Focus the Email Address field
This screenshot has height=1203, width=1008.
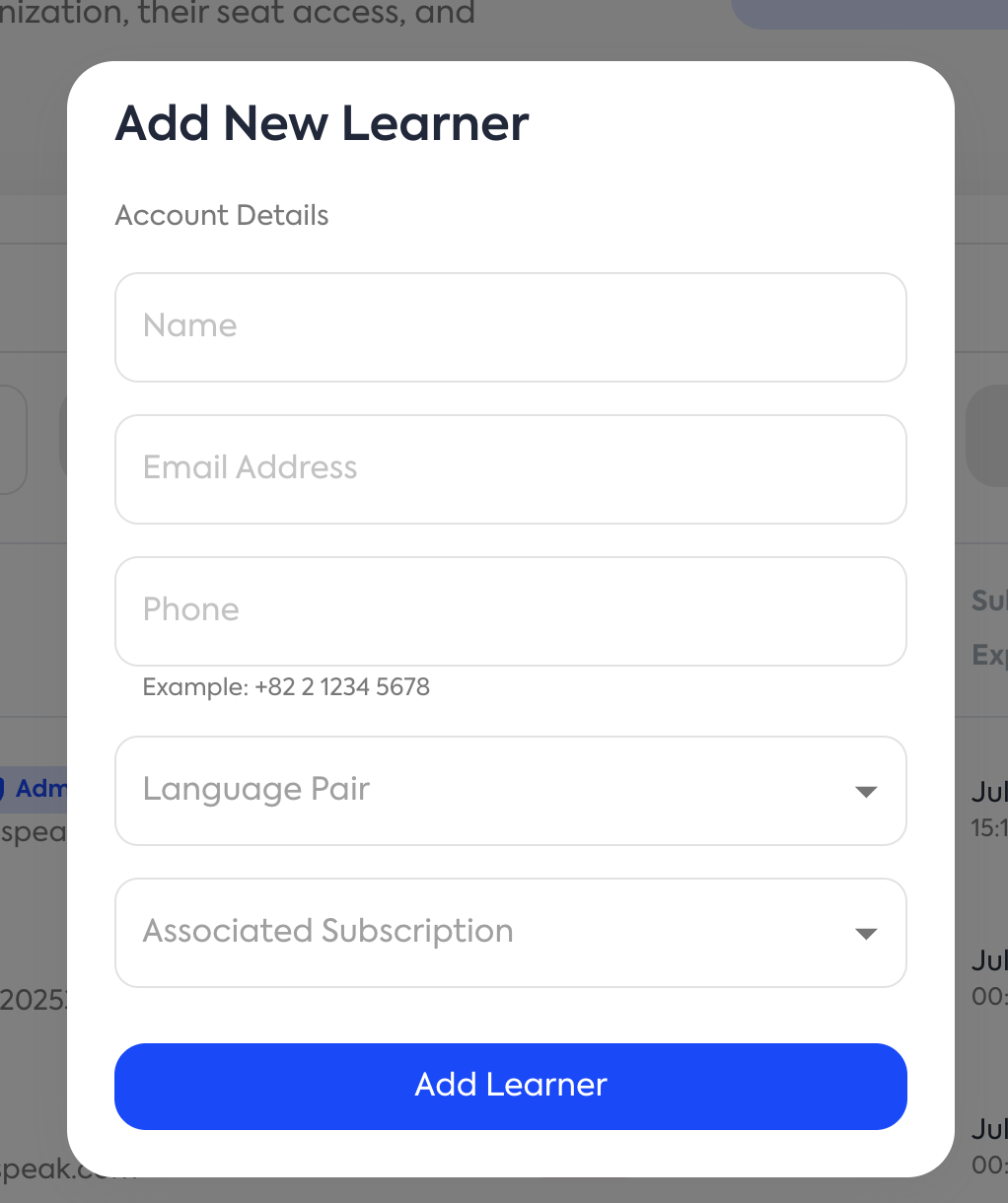tap(510, 469)
